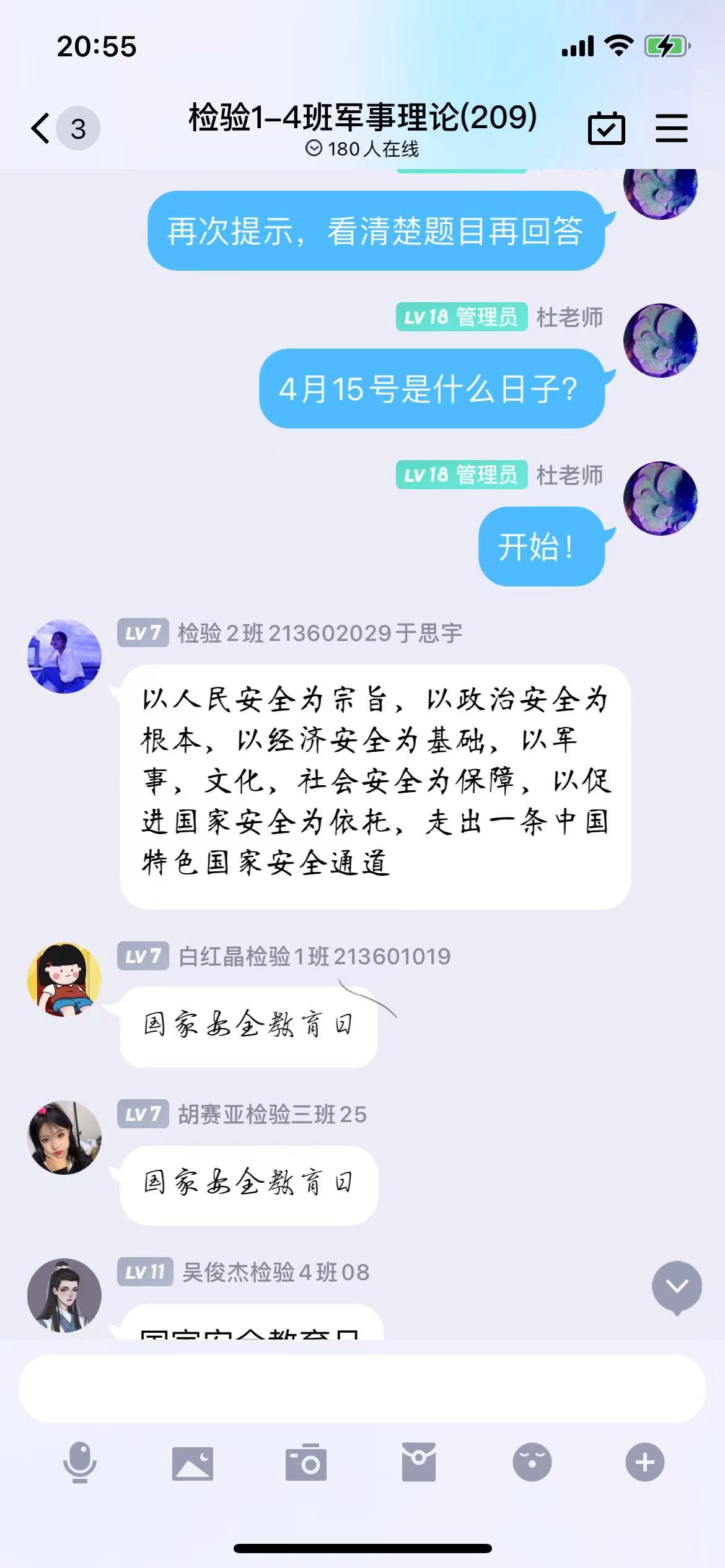Open the group settings menu
Screen dimensions: 725x1568
click(x=672, y=129)
